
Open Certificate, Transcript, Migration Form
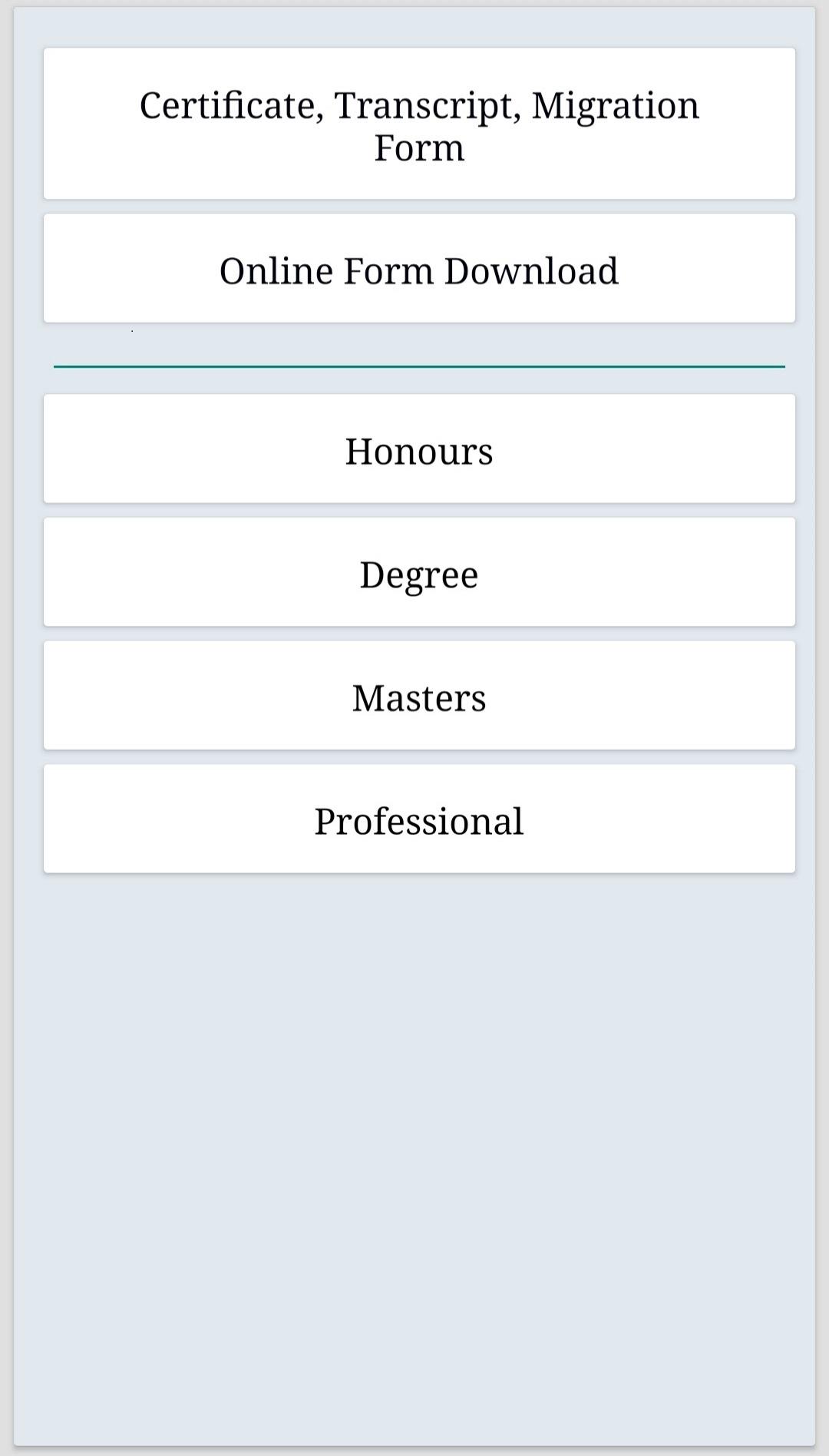click(x=419, y=124)
